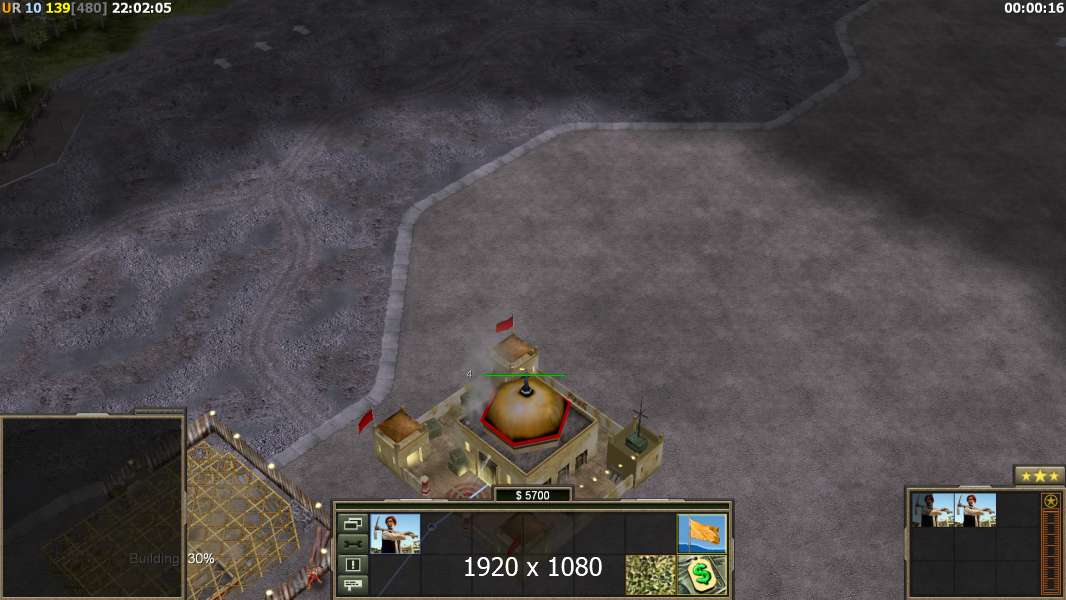Tap the green dollar sign button
Screen dimensions: 1066x600
[702, 574]
